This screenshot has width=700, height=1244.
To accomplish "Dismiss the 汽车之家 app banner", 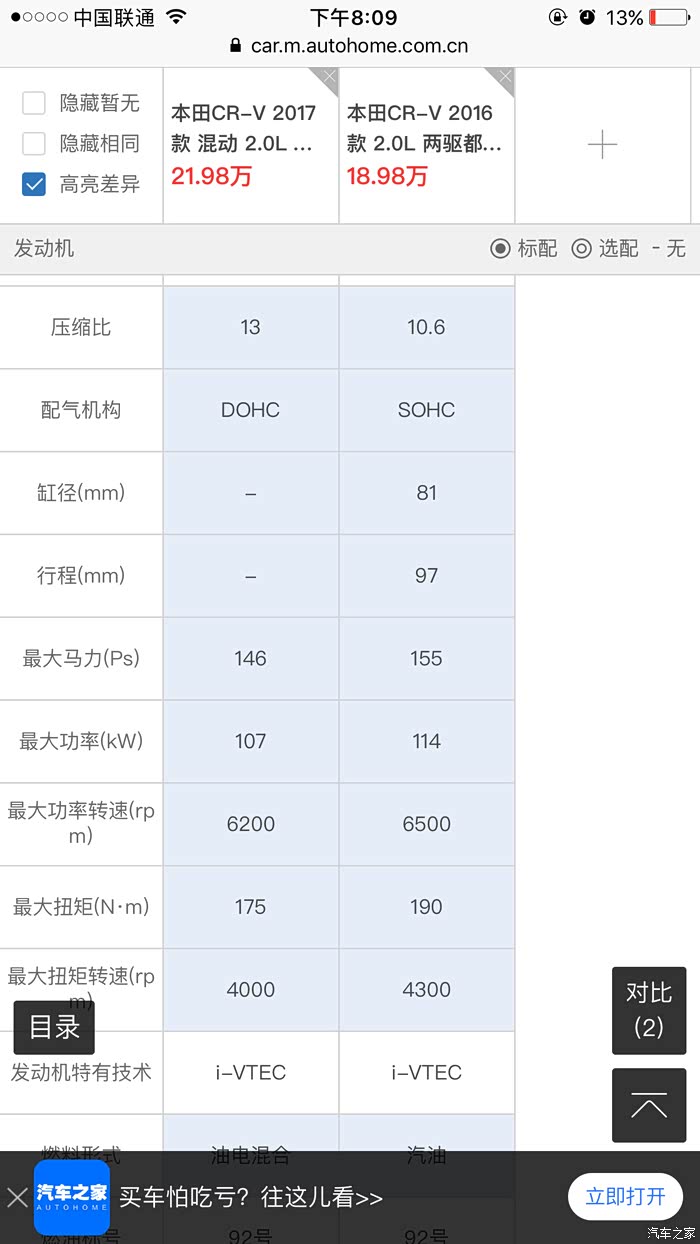I will click(x=17, y=1197).
